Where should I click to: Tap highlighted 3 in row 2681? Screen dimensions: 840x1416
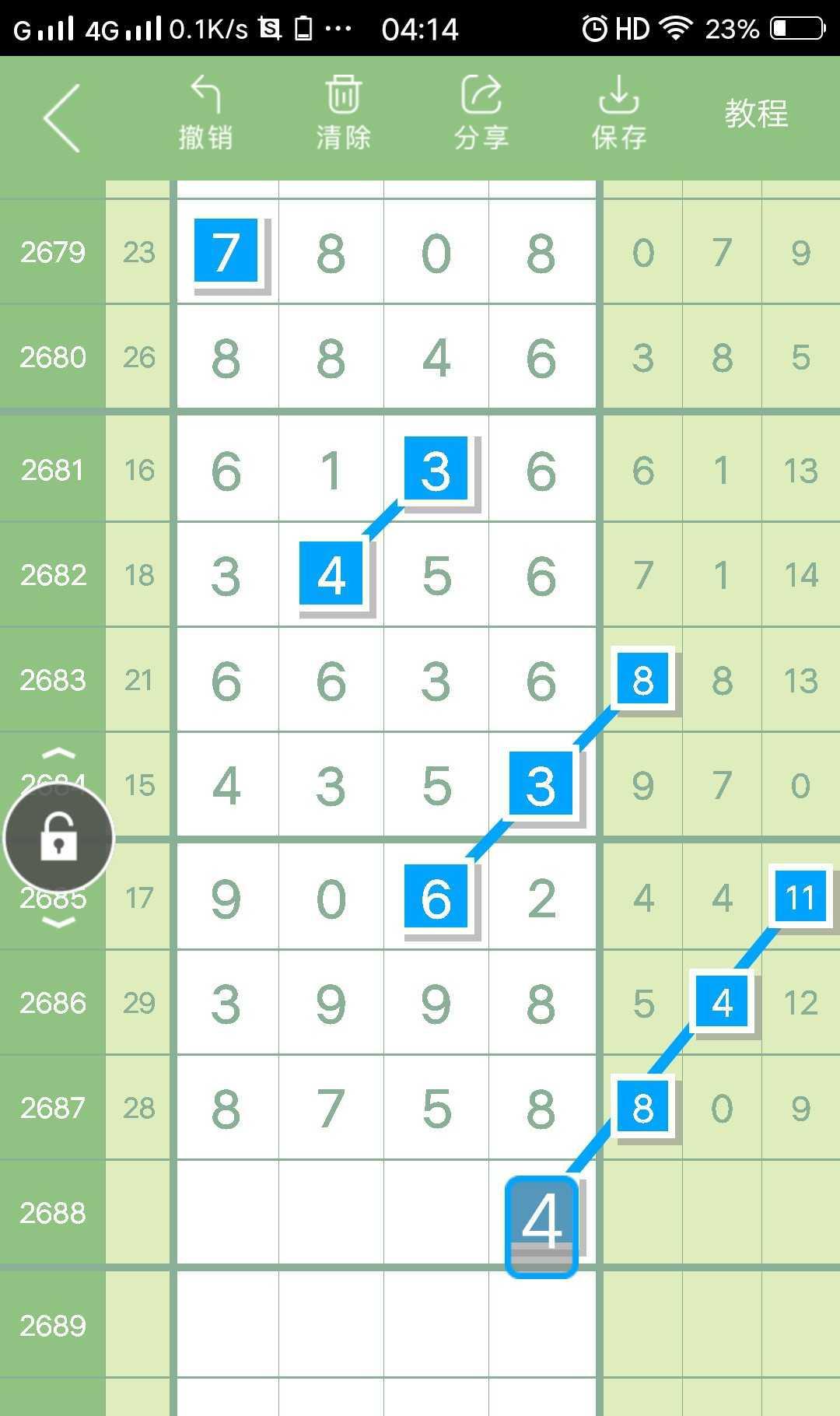[436, 469]
